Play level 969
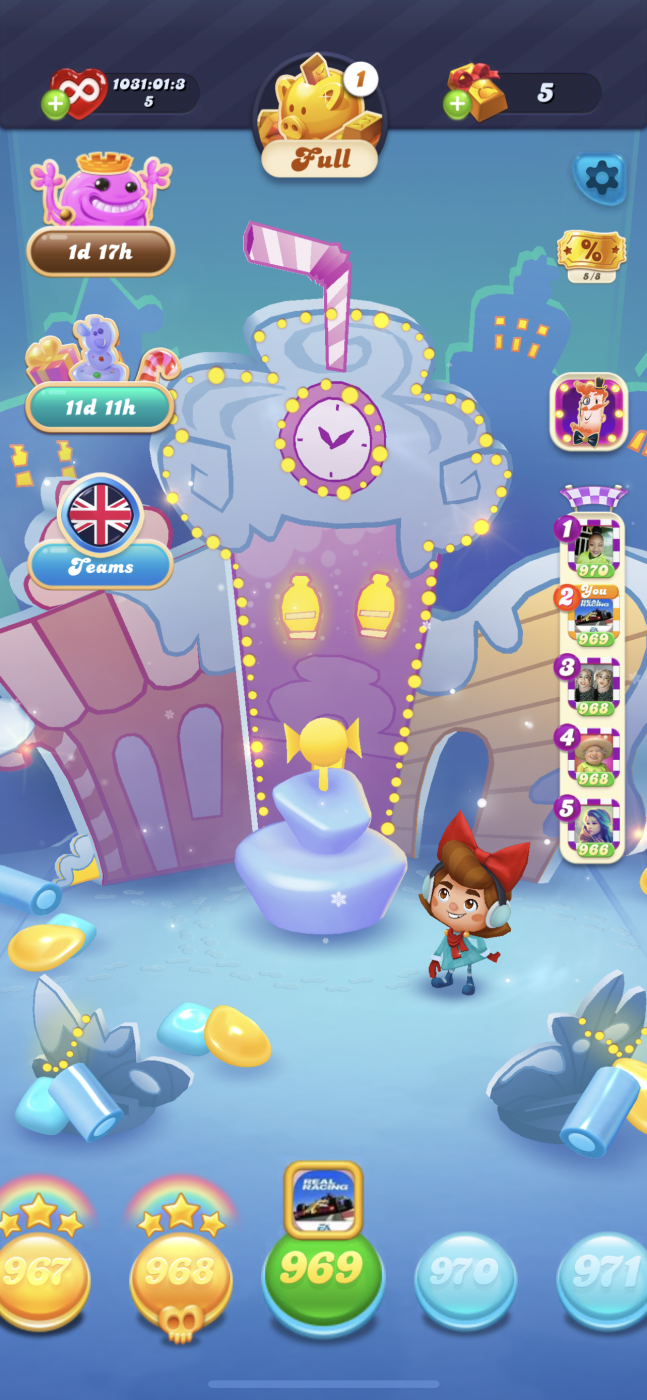The width and height of the screenshot is (647, 1400). [322, 1270]
